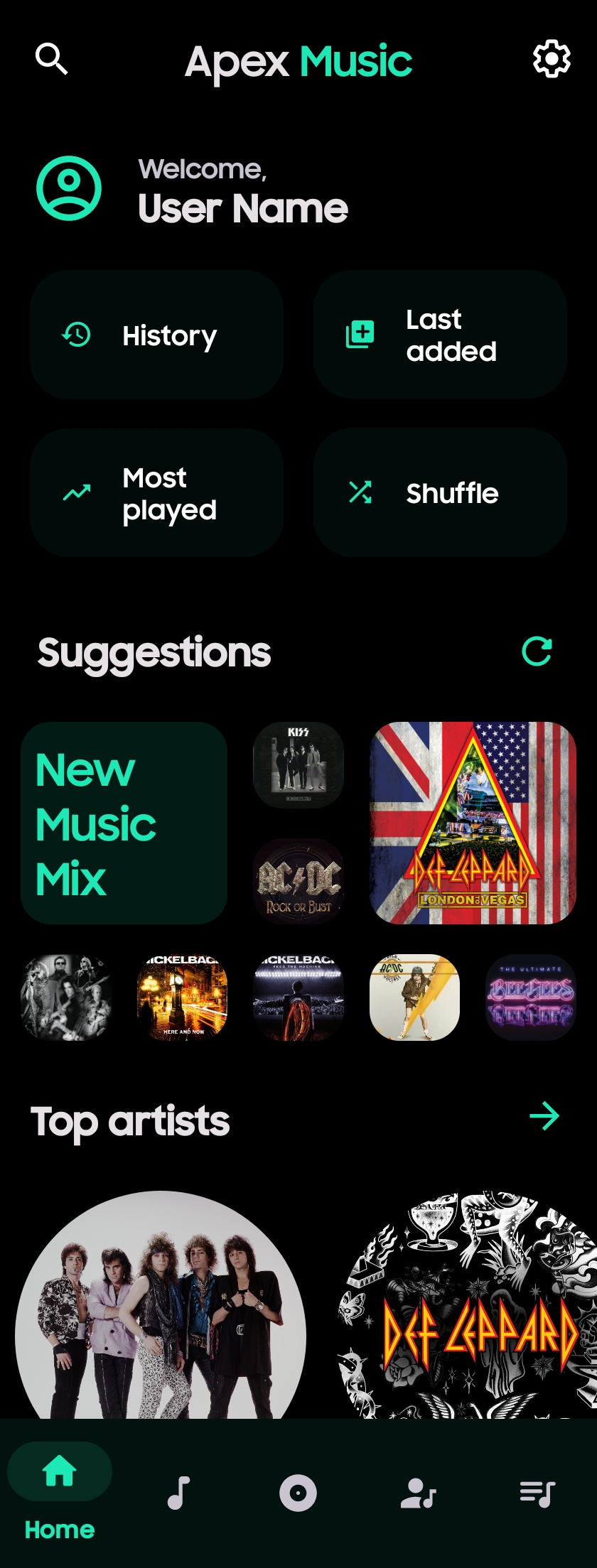Open the KISS album cover
The image size is (597, 1568).
(298, 764)
